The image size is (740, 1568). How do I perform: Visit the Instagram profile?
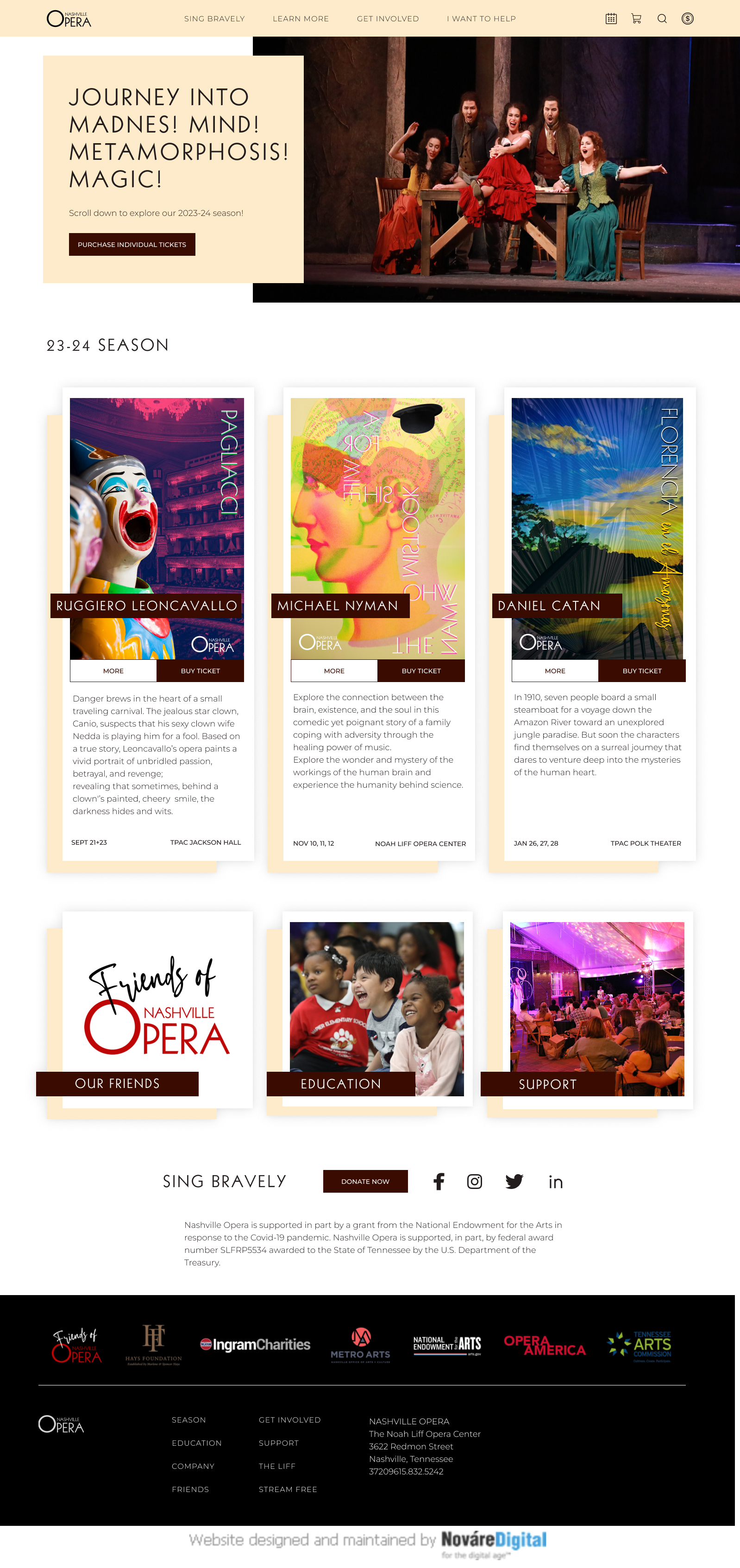(x=475, y=1182)
